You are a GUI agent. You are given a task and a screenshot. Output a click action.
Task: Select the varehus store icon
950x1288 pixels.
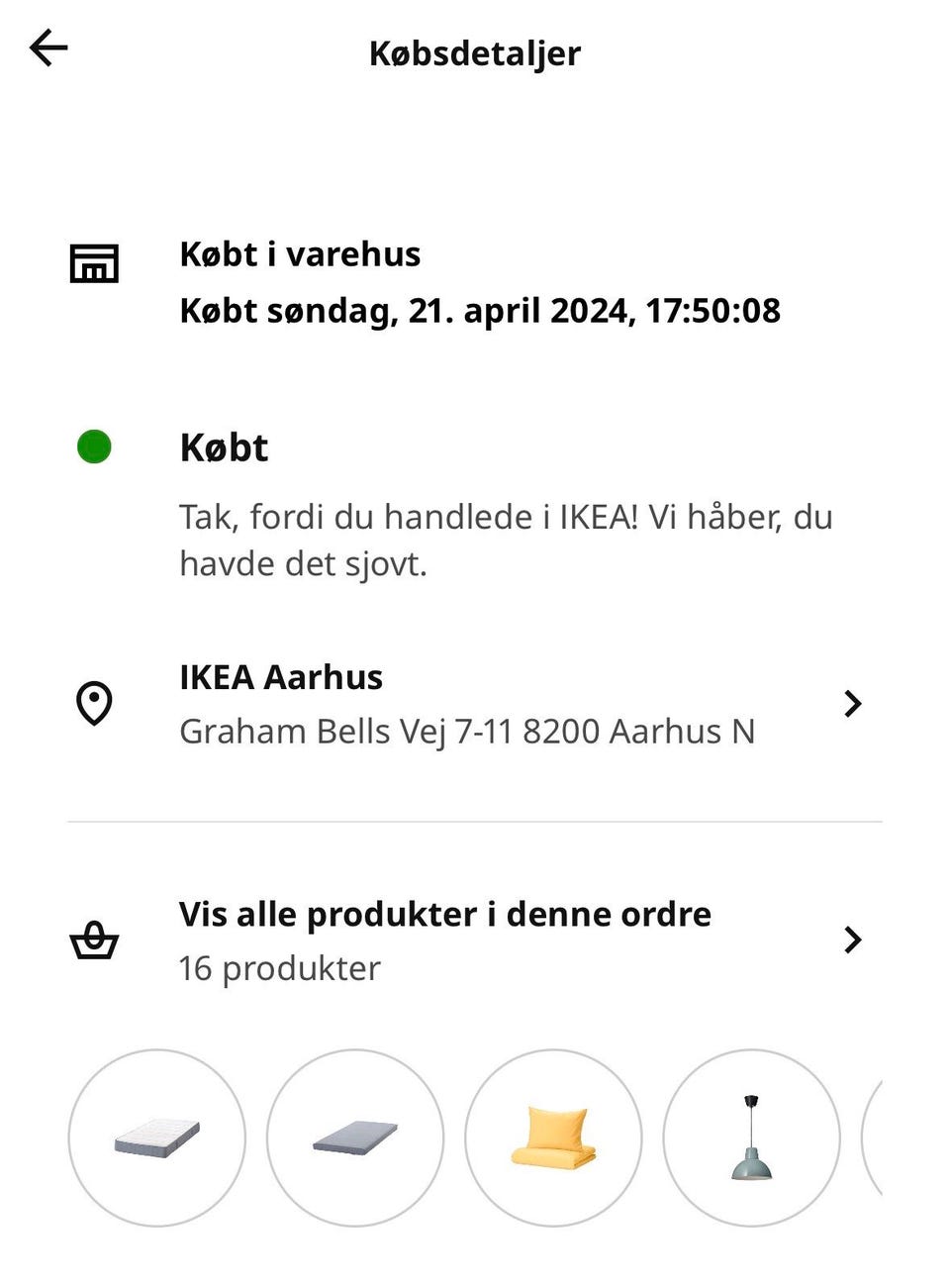pyautogui.click(x=94, y=263)
